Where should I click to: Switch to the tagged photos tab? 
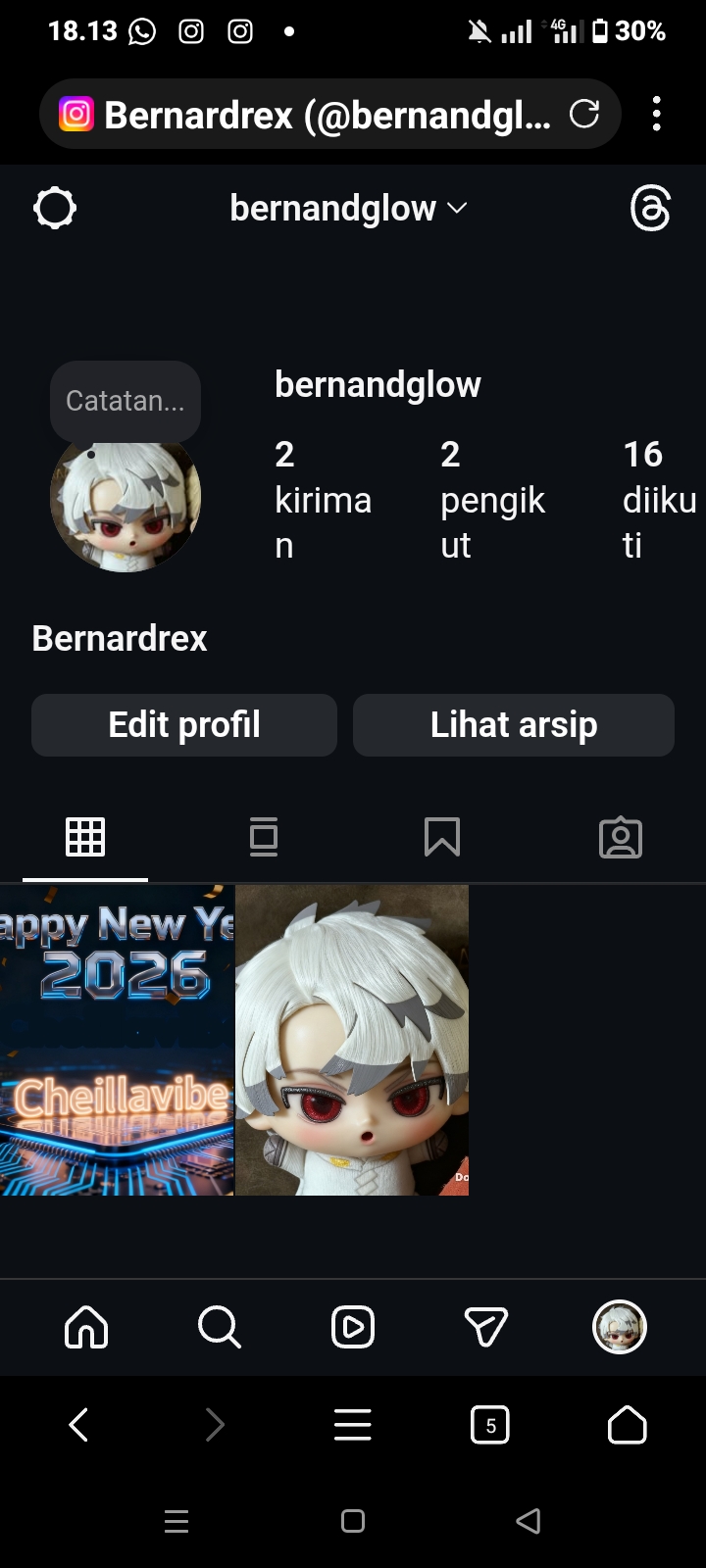click(x=621, y=837)
